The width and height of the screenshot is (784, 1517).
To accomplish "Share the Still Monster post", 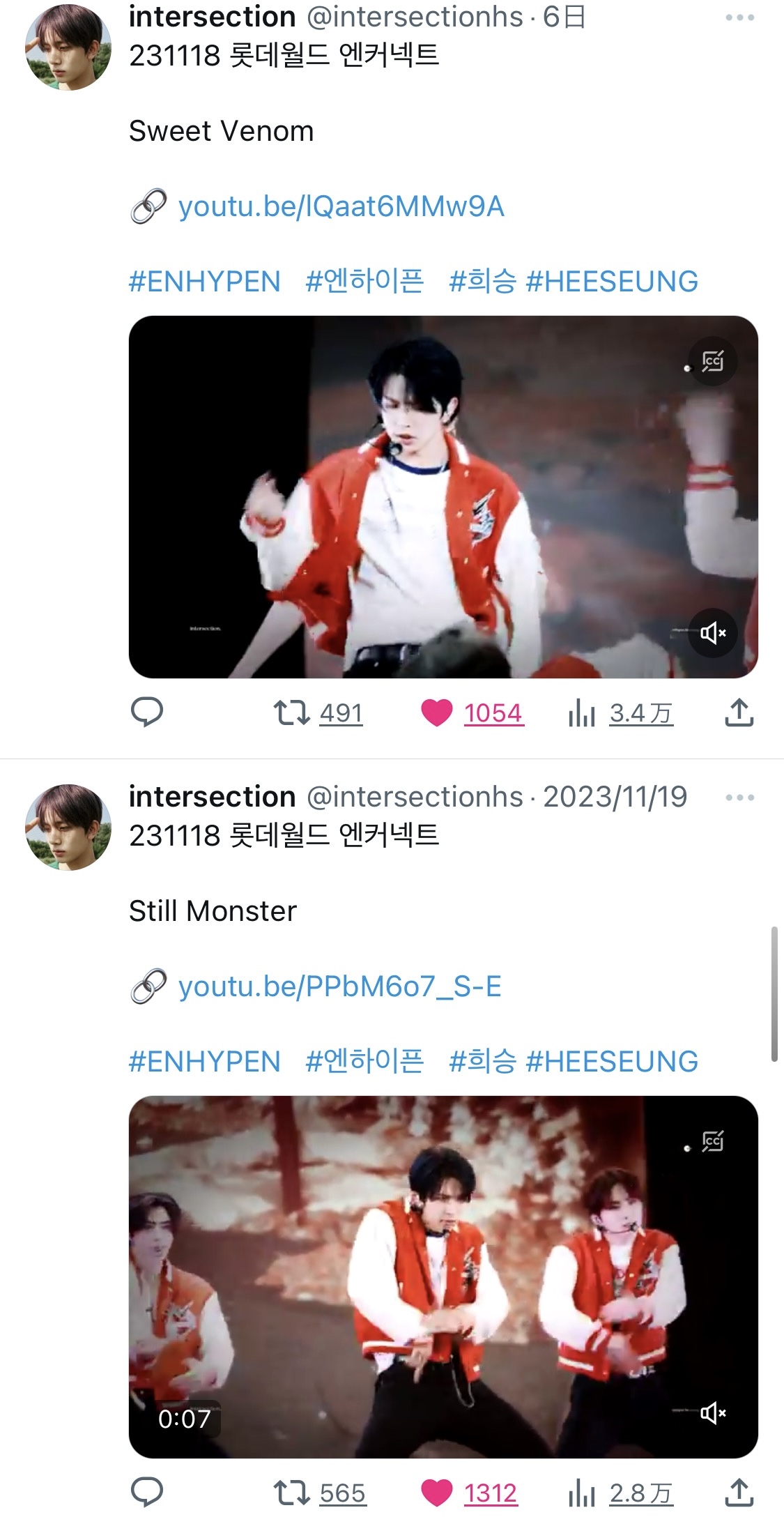I will pyautogui.click(x=739, y=1493).
